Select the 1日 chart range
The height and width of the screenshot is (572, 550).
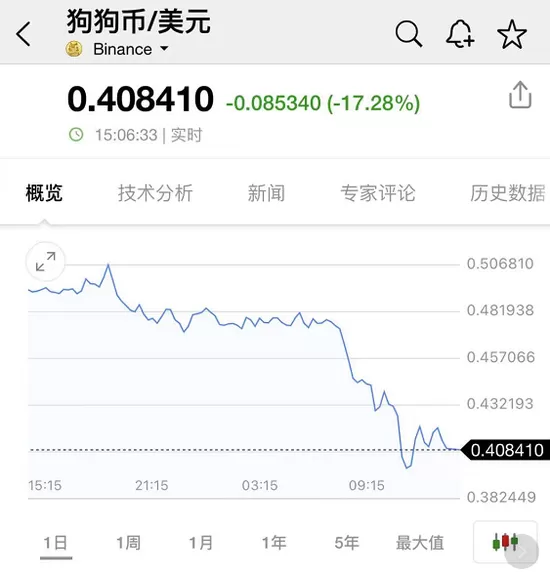point(55,543)
